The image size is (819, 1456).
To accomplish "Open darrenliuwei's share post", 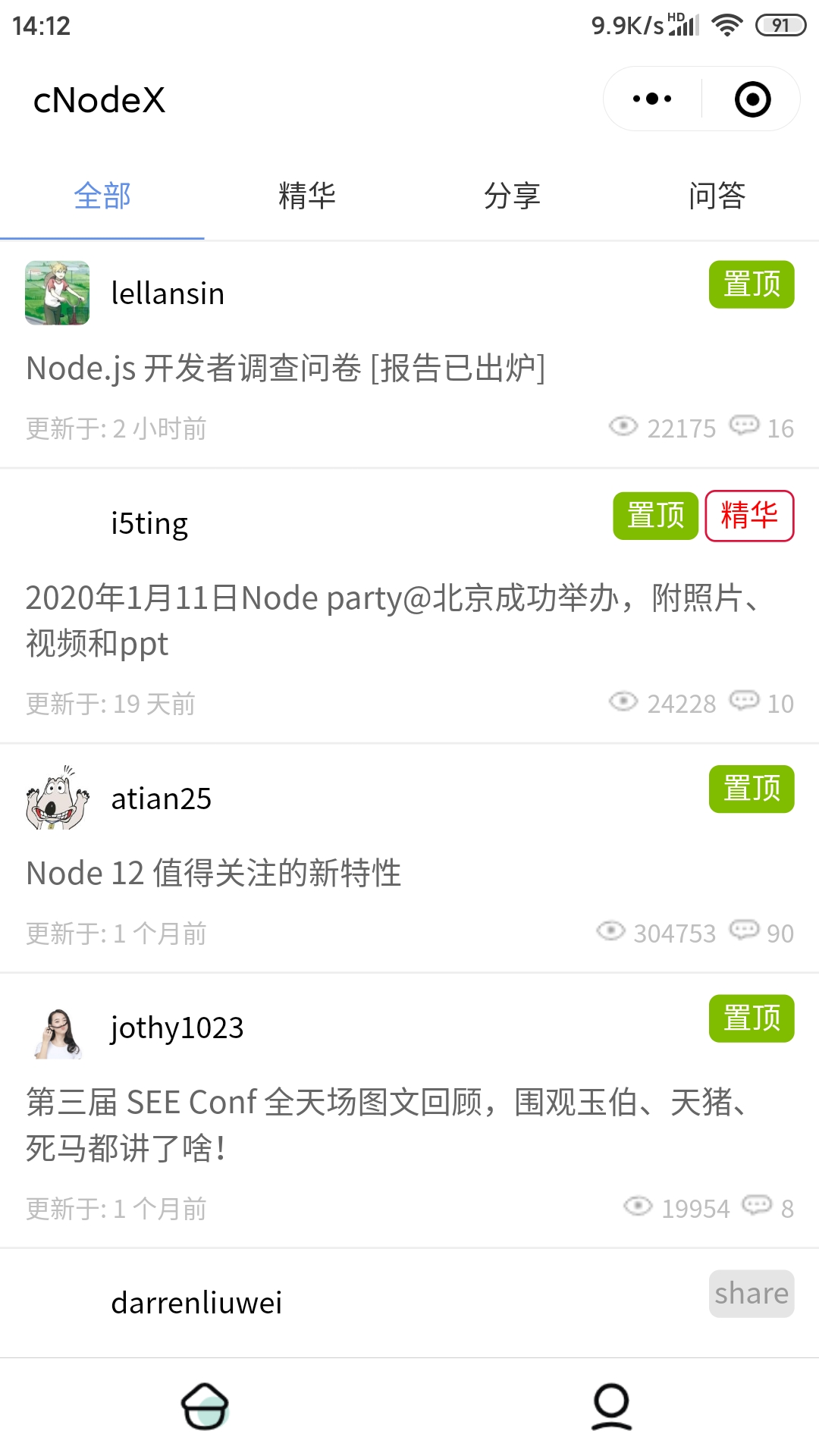I will point(197,1303).
